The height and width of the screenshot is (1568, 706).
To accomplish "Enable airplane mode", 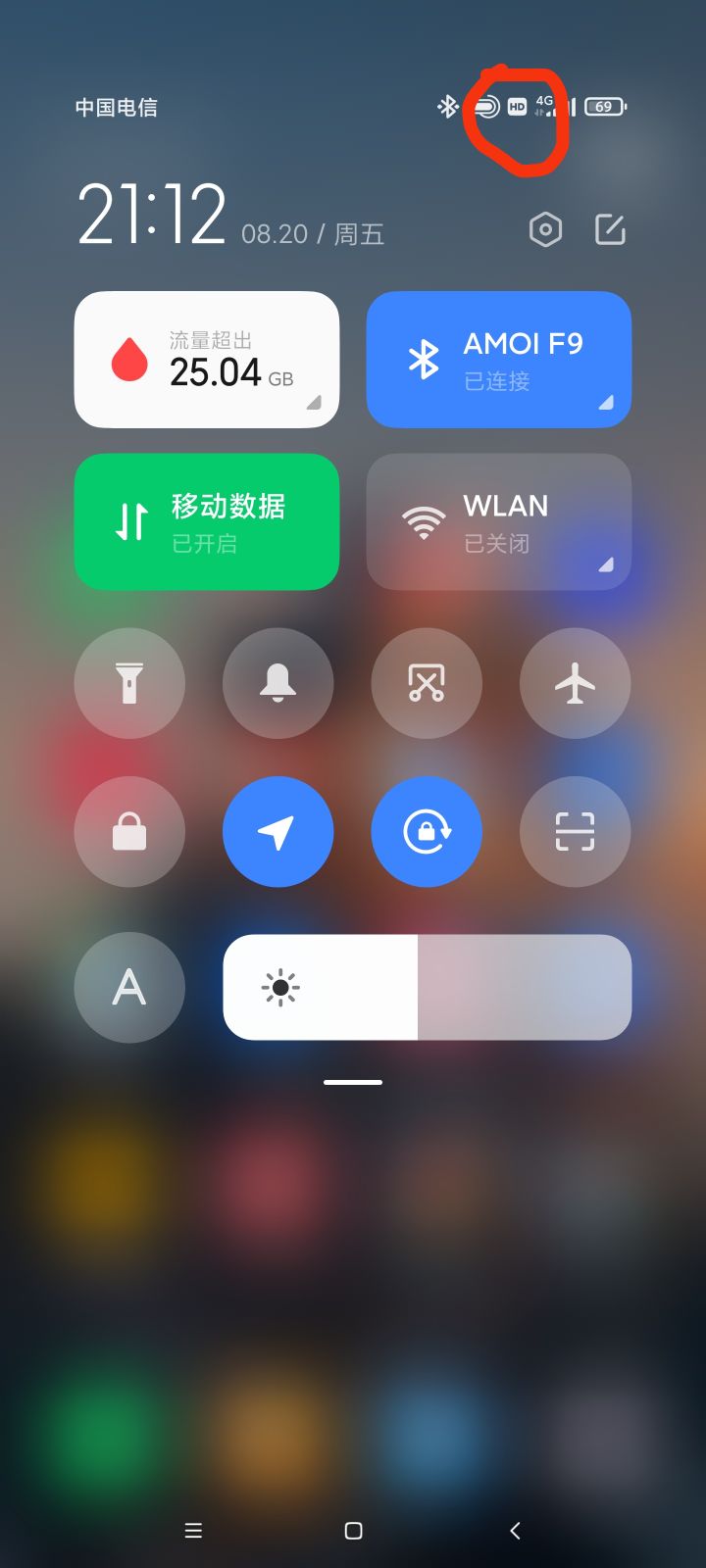I will click(576, 683).
